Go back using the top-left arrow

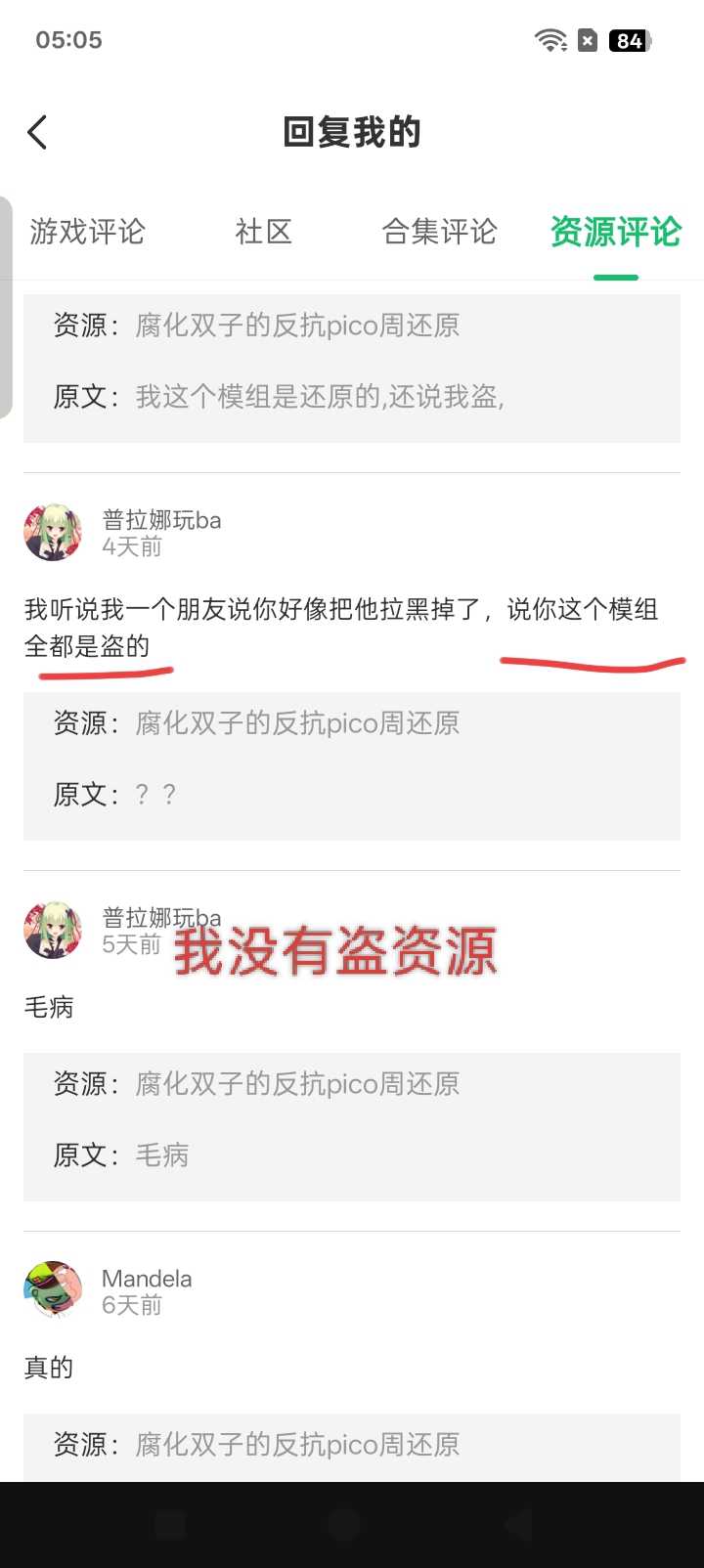click(38, 132)
